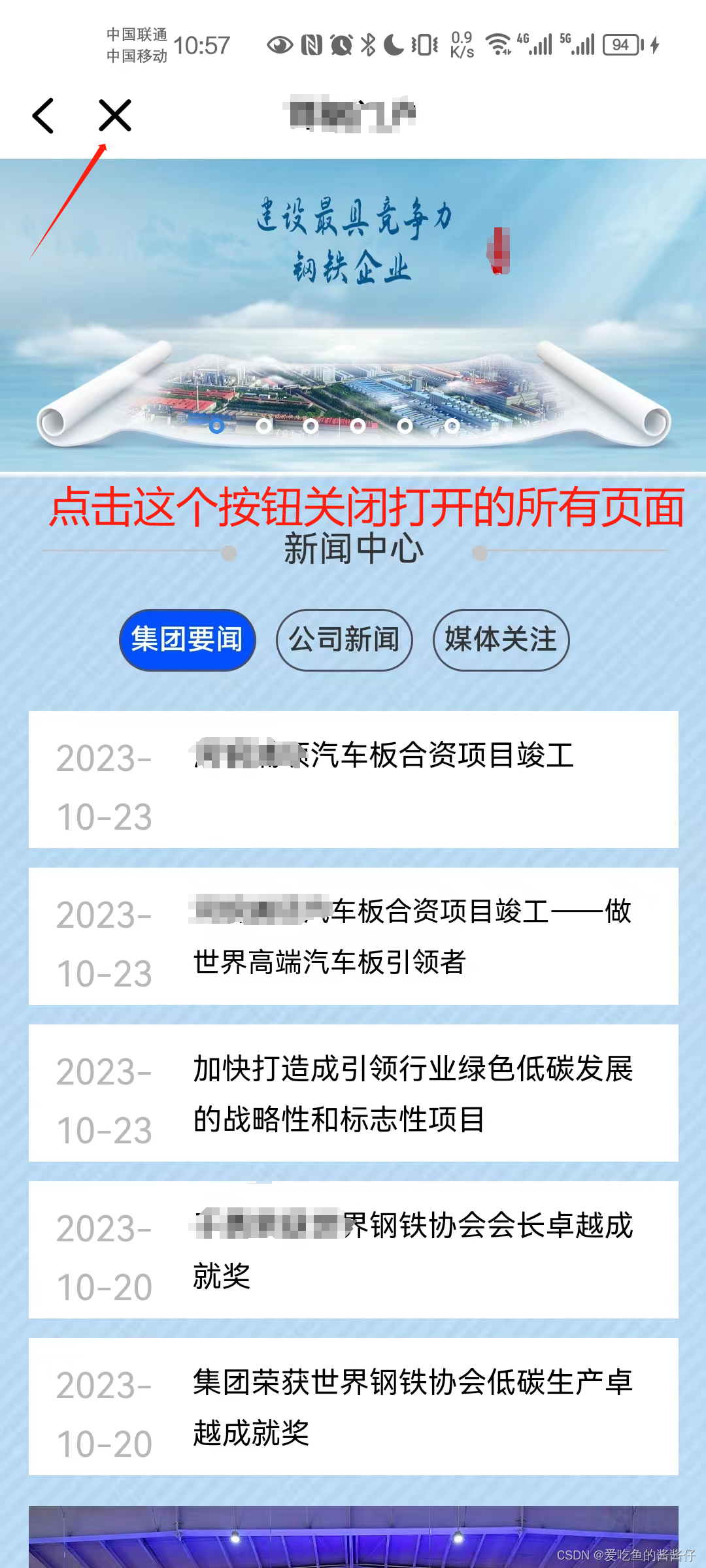Tap the do-not-disturb moon icon
The width and height of the screenshot is (706, 1568).
click(393, 44)
